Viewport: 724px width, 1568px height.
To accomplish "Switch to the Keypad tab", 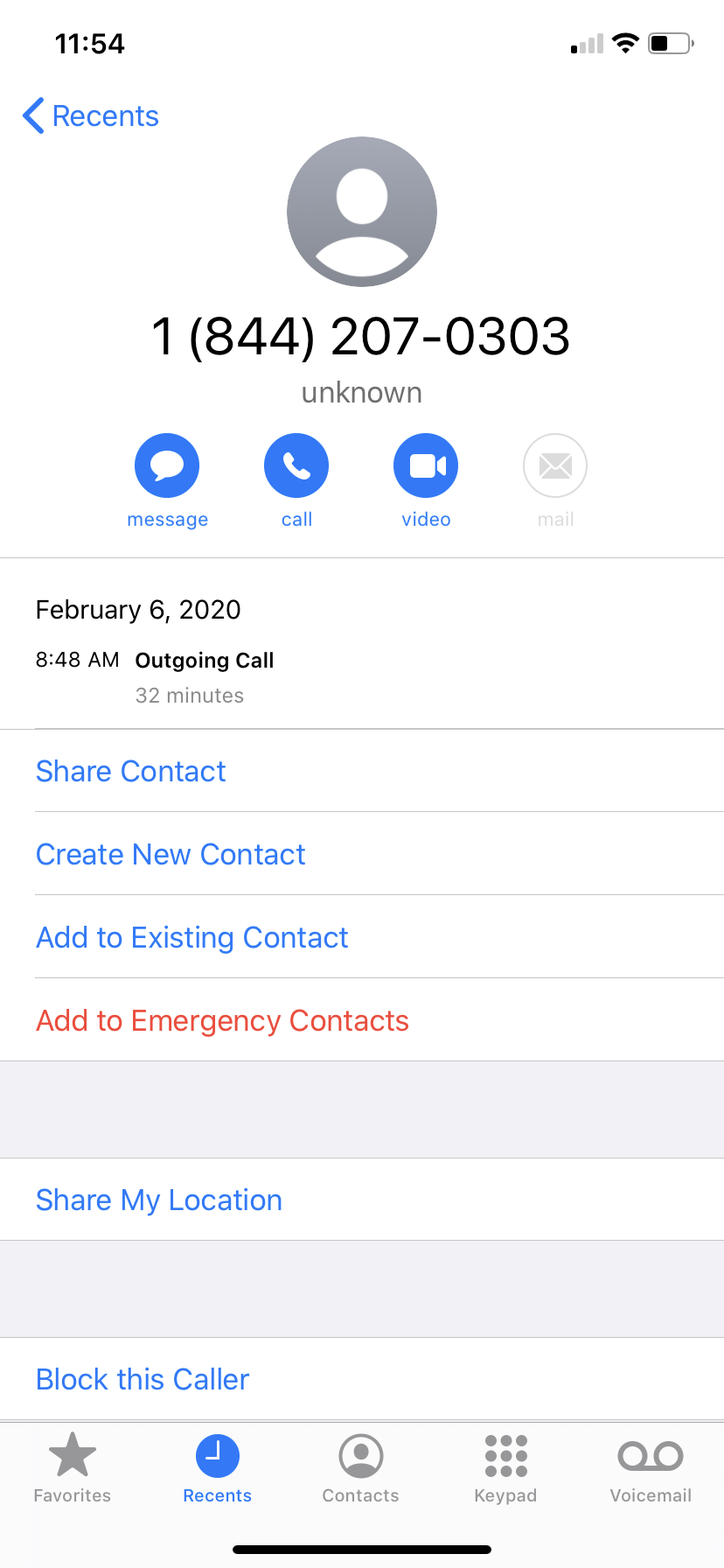I will pyautogui.click(x=505, y=1469).
